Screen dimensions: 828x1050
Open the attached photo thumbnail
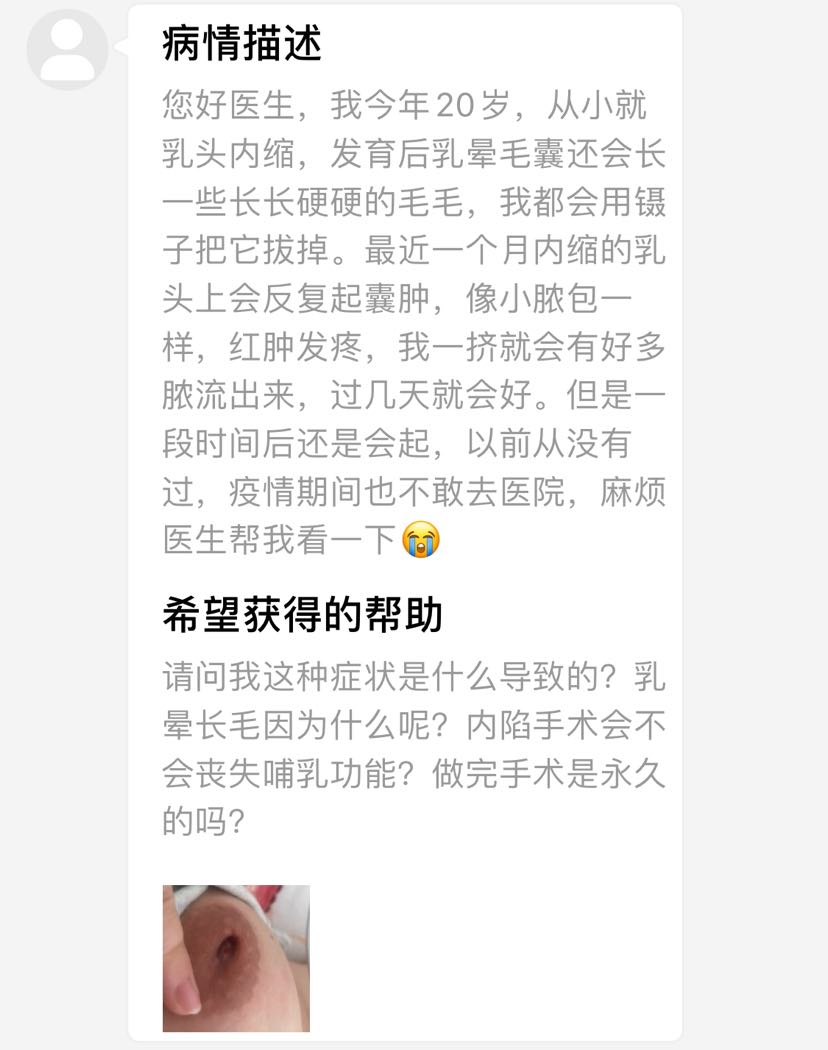pos(236,957)
